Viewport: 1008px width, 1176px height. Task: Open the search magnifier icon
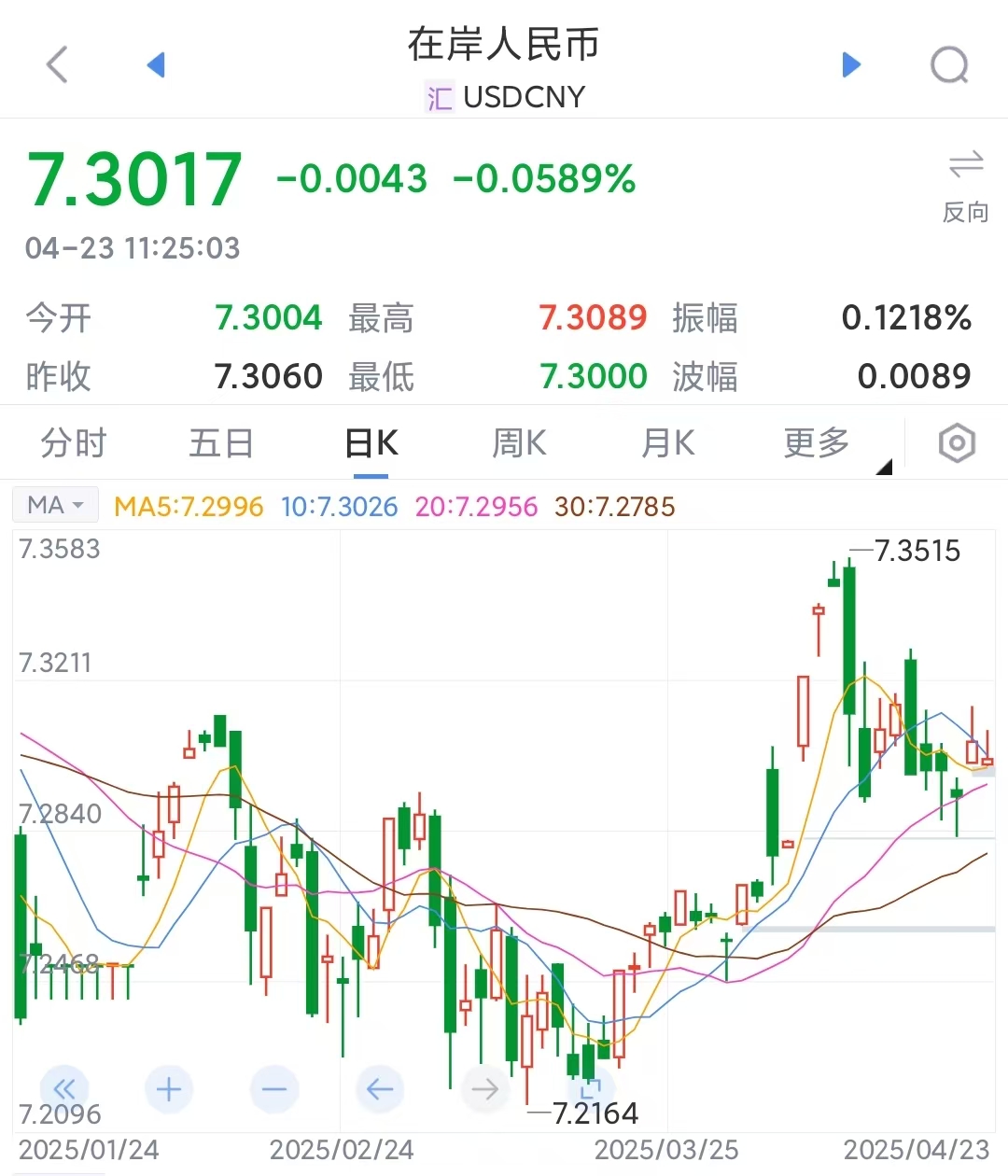tap(949, 65)
